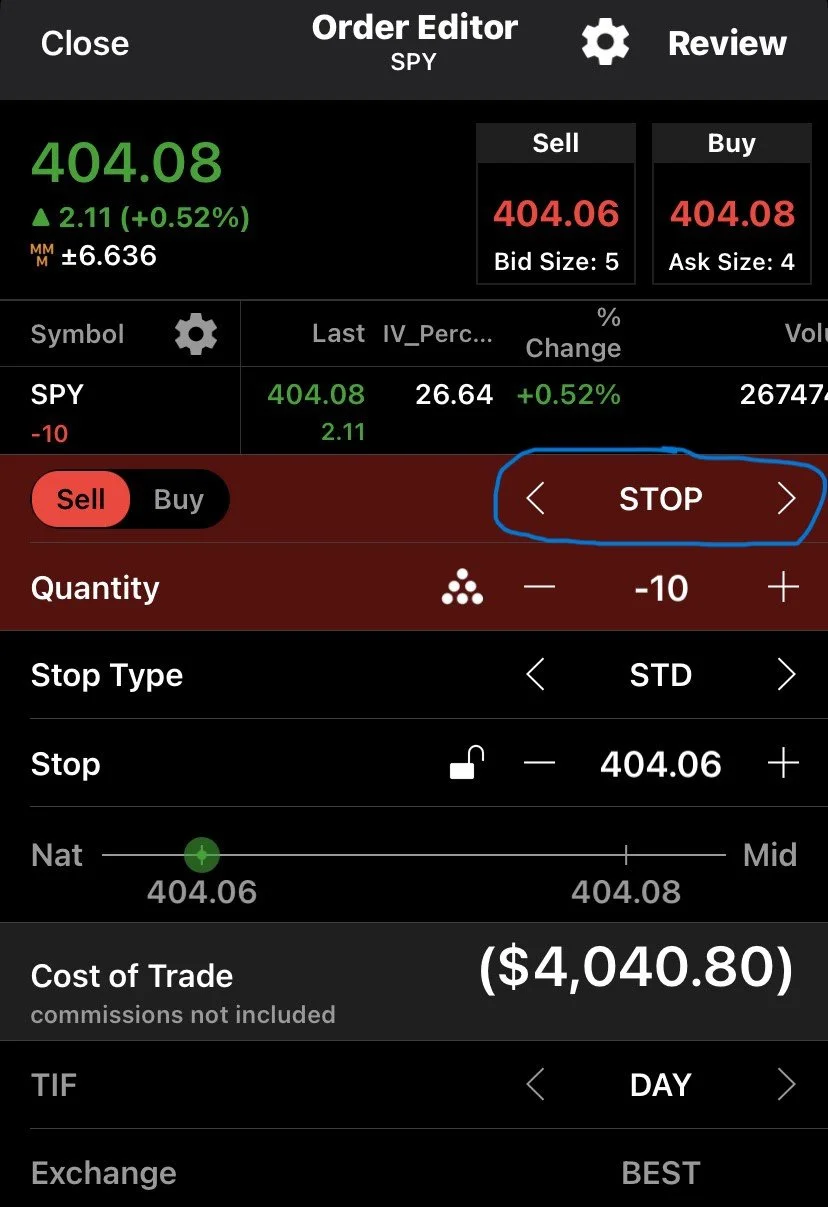The height and width of the screenshot is (1207, 828).
Task: Go to next order type after STOP
Action: coord(786,499)
